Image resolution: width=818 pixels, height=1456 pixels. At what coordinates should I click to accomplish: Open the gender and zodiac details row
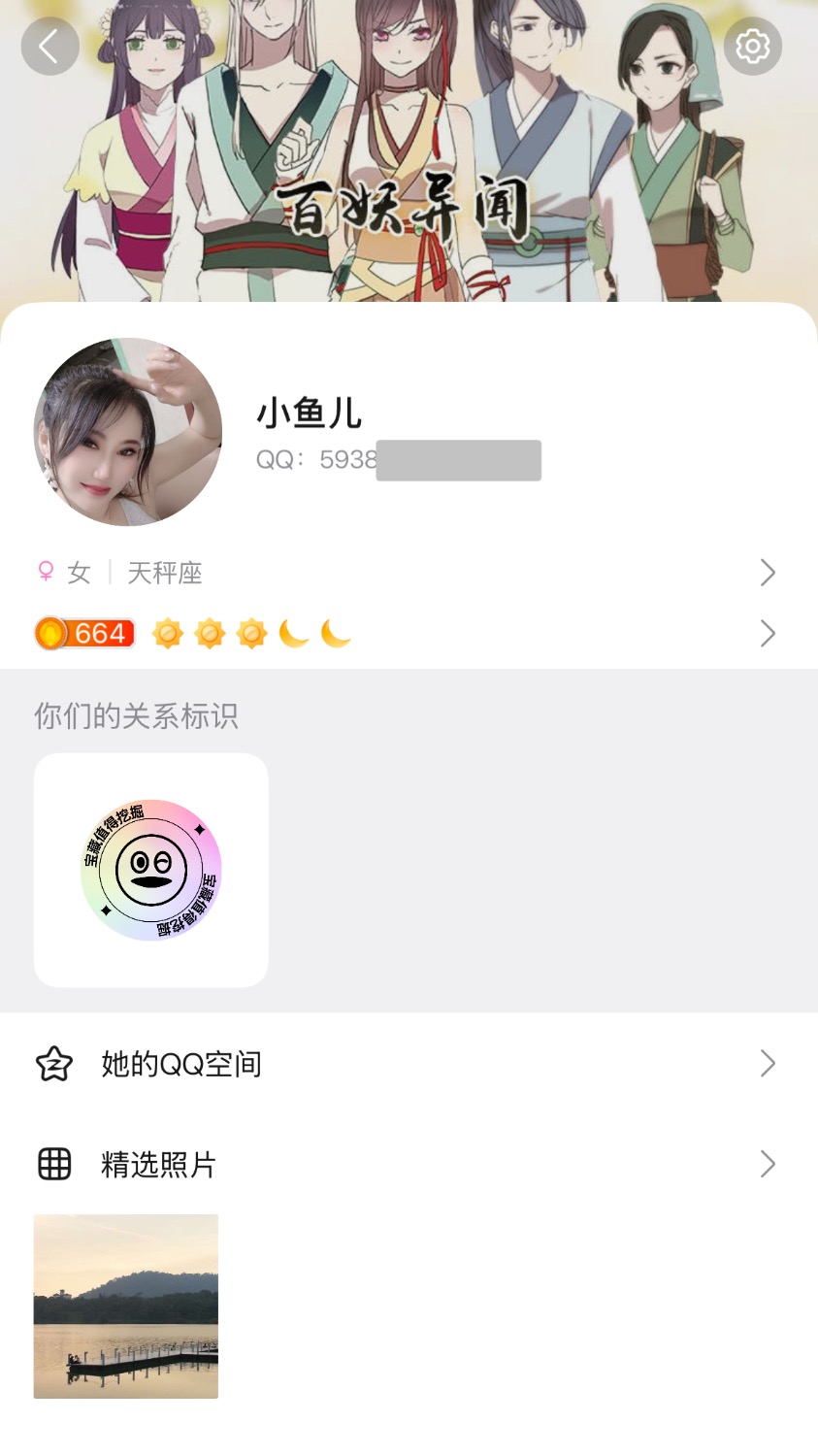click(408, 573)
